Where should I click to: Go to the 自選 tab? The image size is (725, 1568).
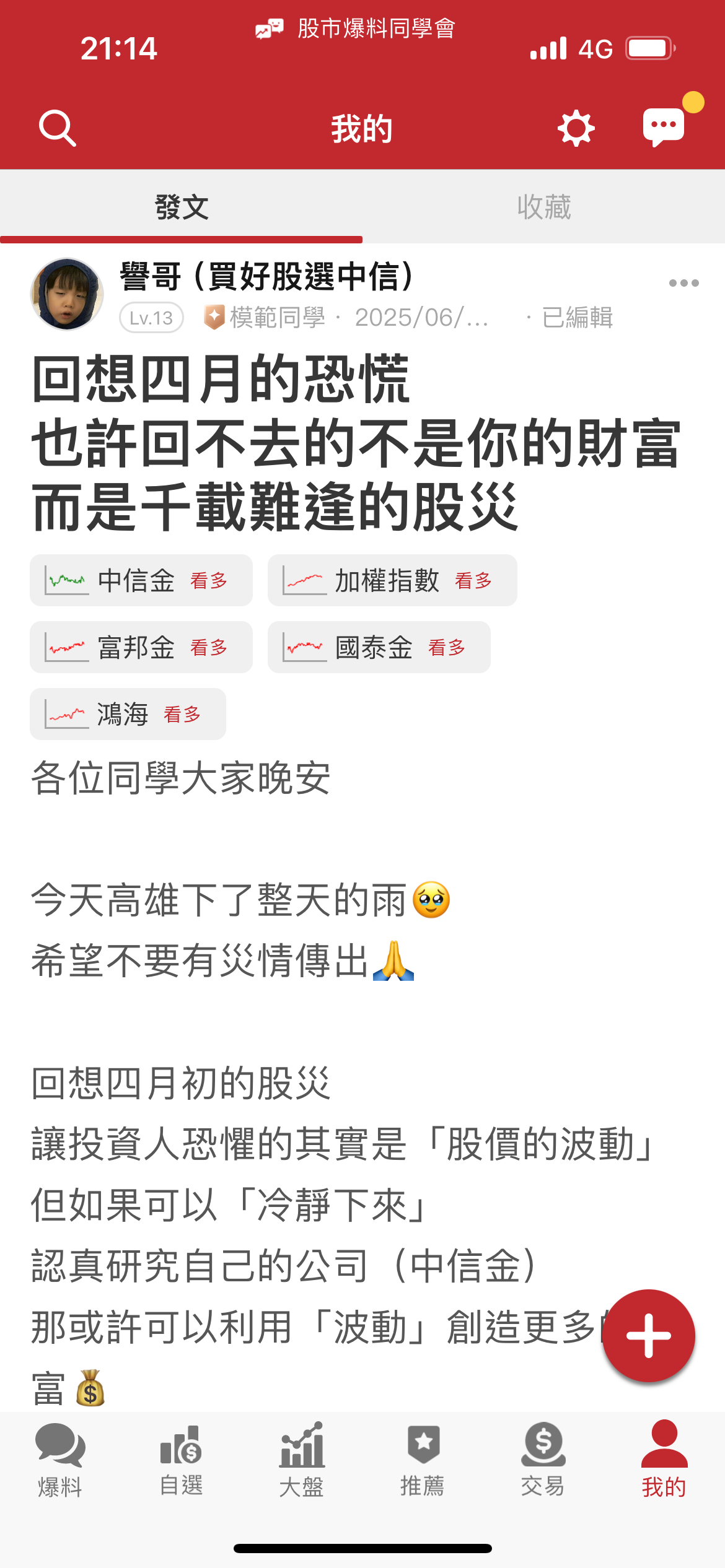(x=181, y=1459)
